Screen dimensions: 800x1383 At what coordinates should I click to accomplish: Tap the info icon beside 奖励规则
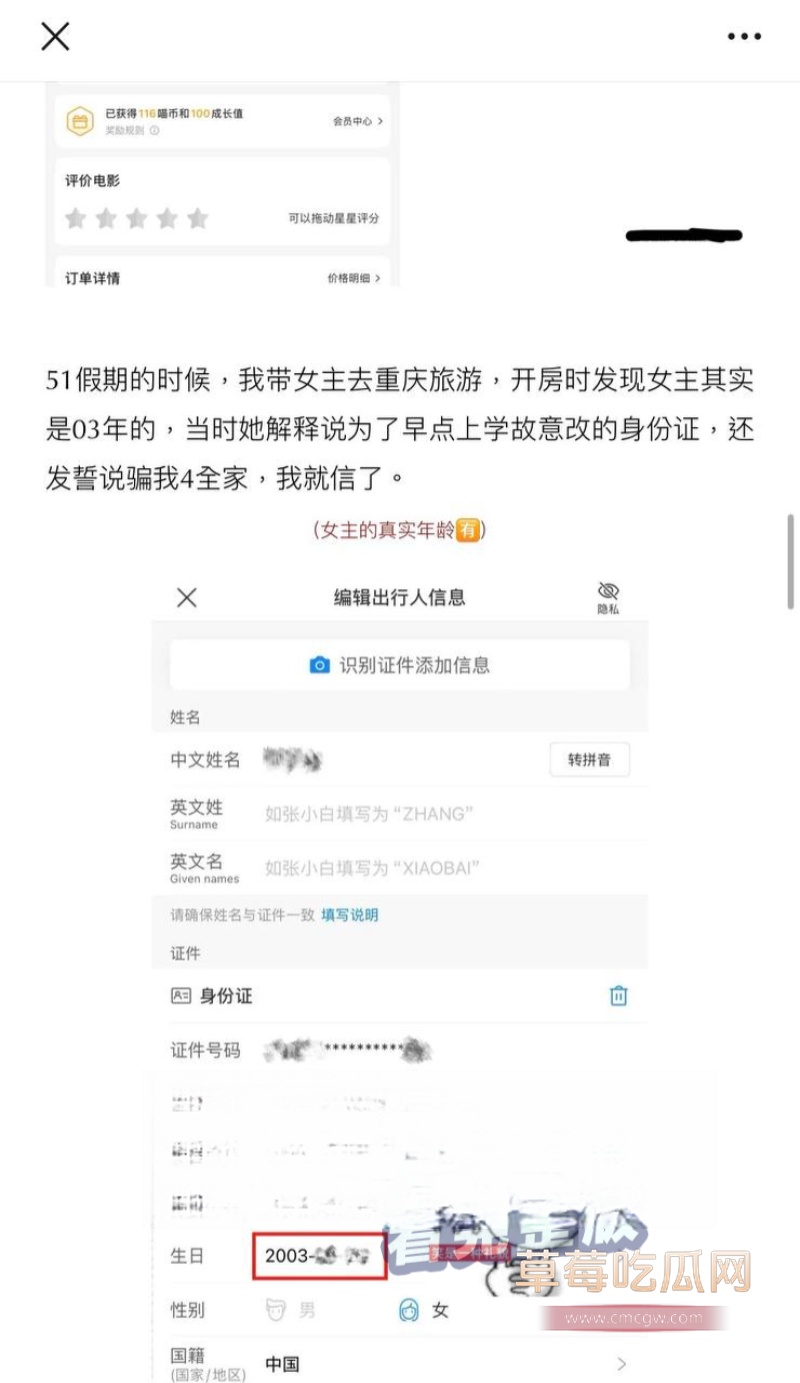(x=152, y=132)
